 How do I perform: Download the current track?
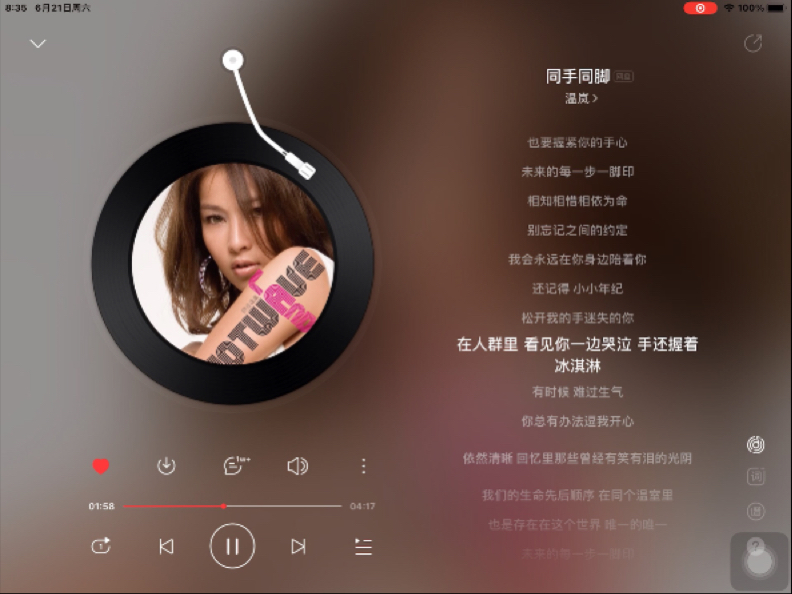pos(166,466)
